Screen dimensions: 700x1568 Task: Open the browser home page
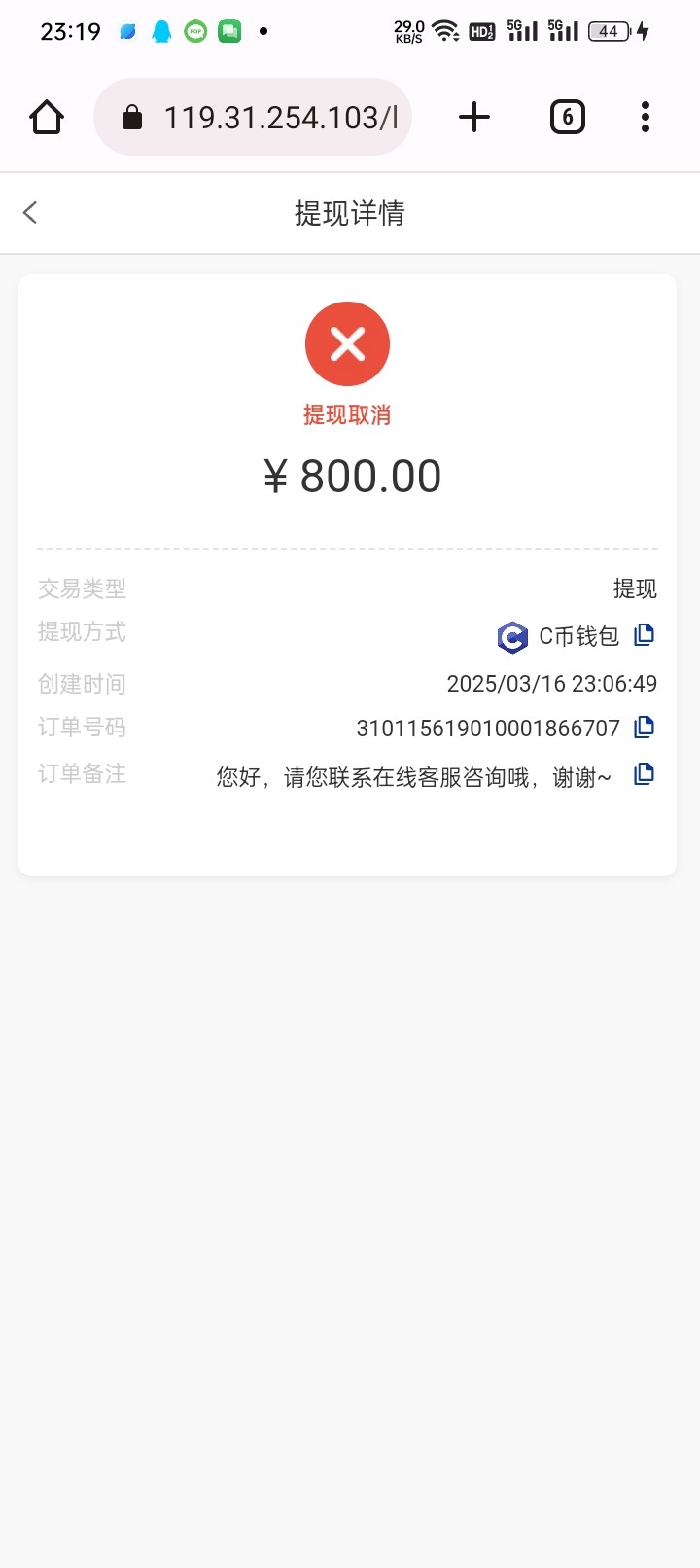pyautogui.click(x=47, y=118)
